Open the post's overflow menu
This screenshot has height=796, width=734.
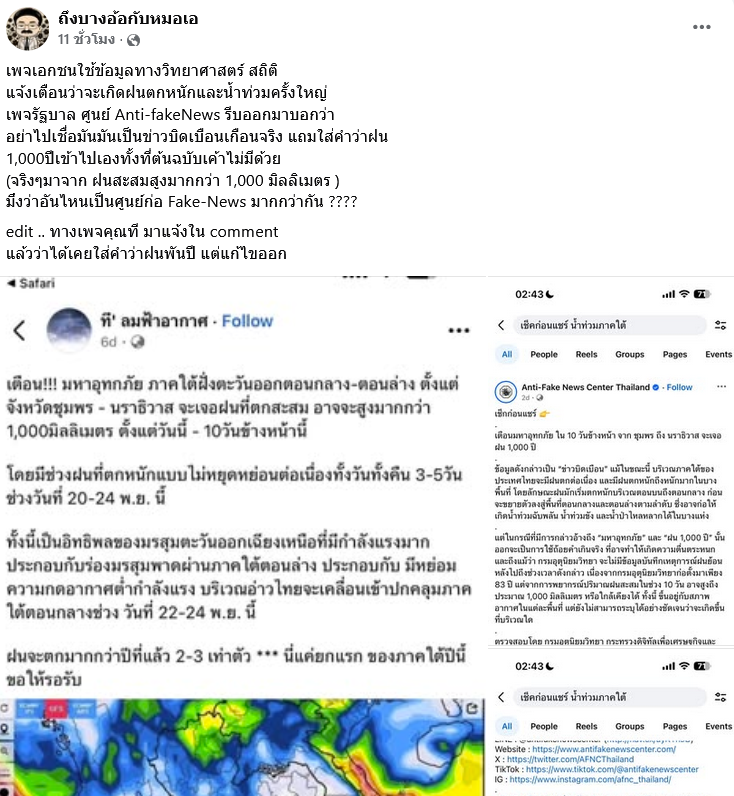[x=703, y=26]
